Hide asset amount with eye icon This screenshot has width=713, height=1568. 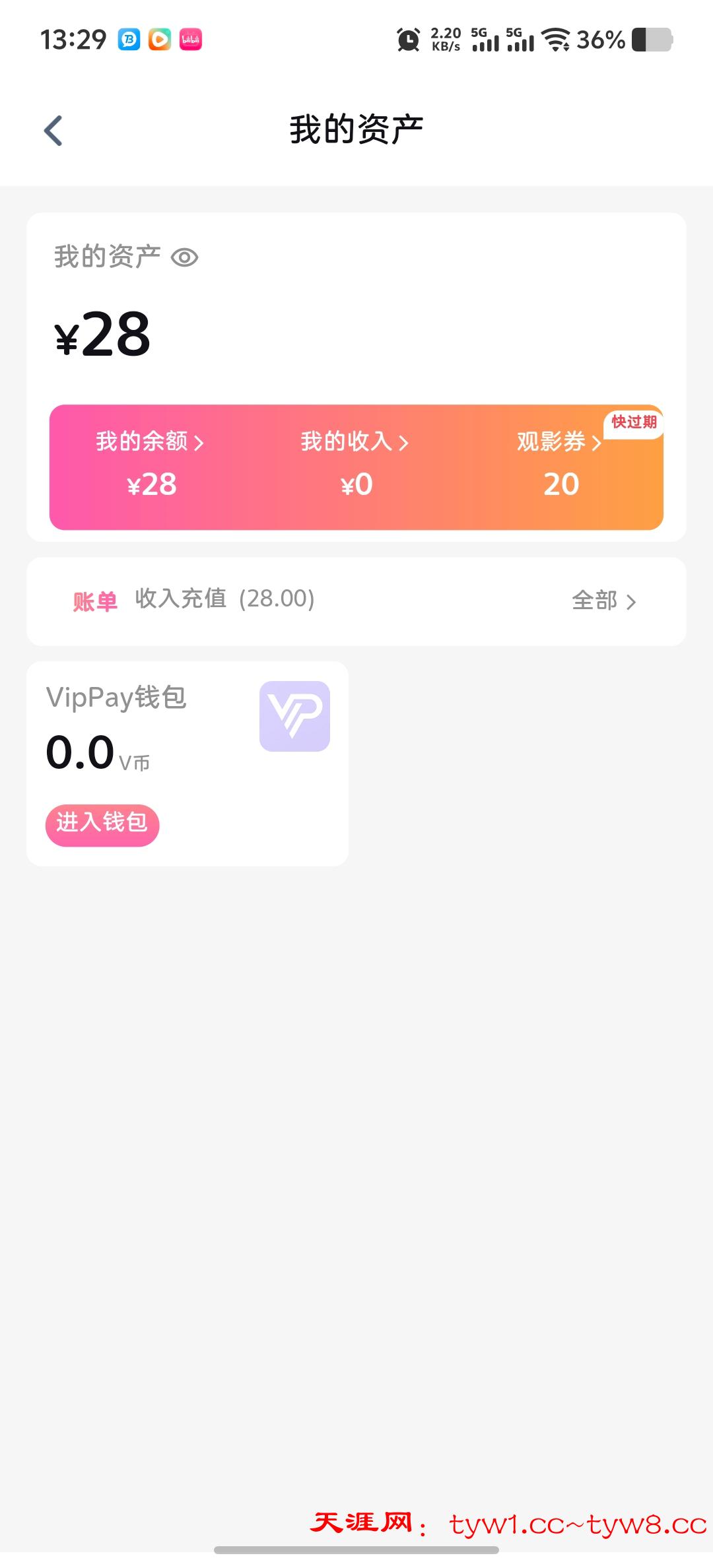pyautogui.click(x=184, y=257)
